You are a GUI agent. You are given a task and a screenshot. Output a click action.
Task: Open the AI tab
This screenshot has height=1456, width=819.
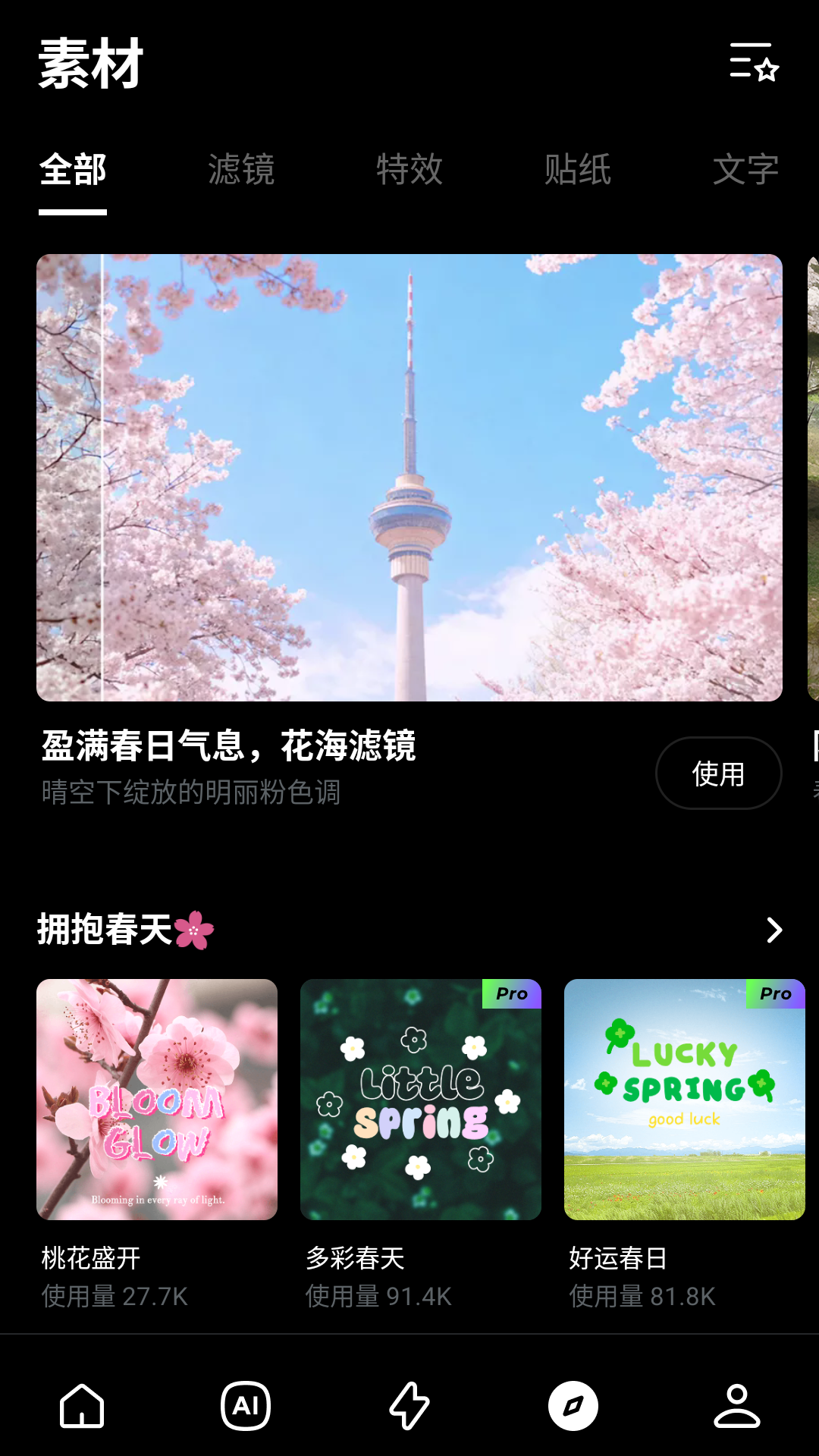pos(246,1406)
